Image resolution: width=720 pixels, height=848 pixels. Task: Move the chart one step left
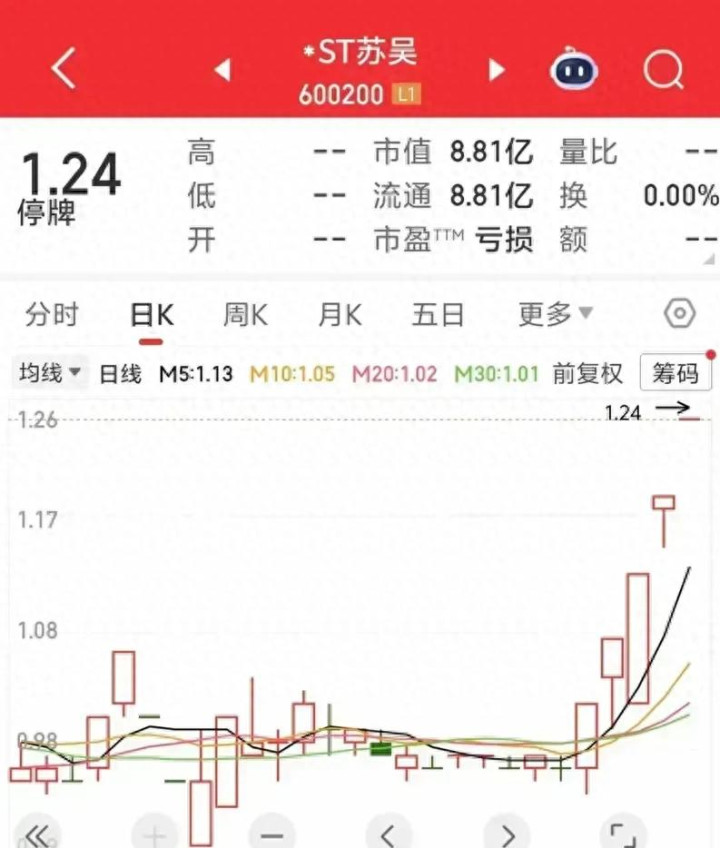tap(389, 835)
